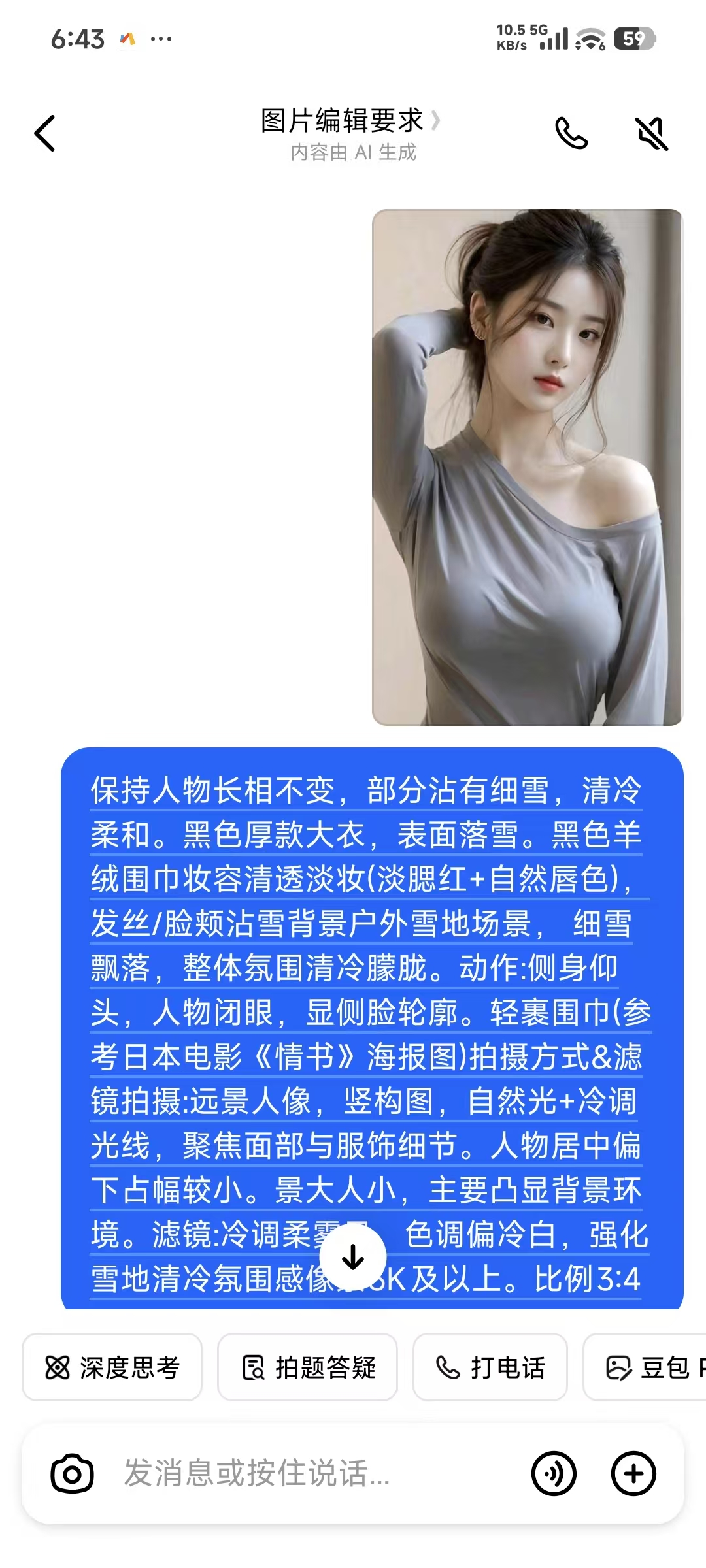
Task: Jump to latest message with the down arrow
Action: click(x=353, y=1256)
